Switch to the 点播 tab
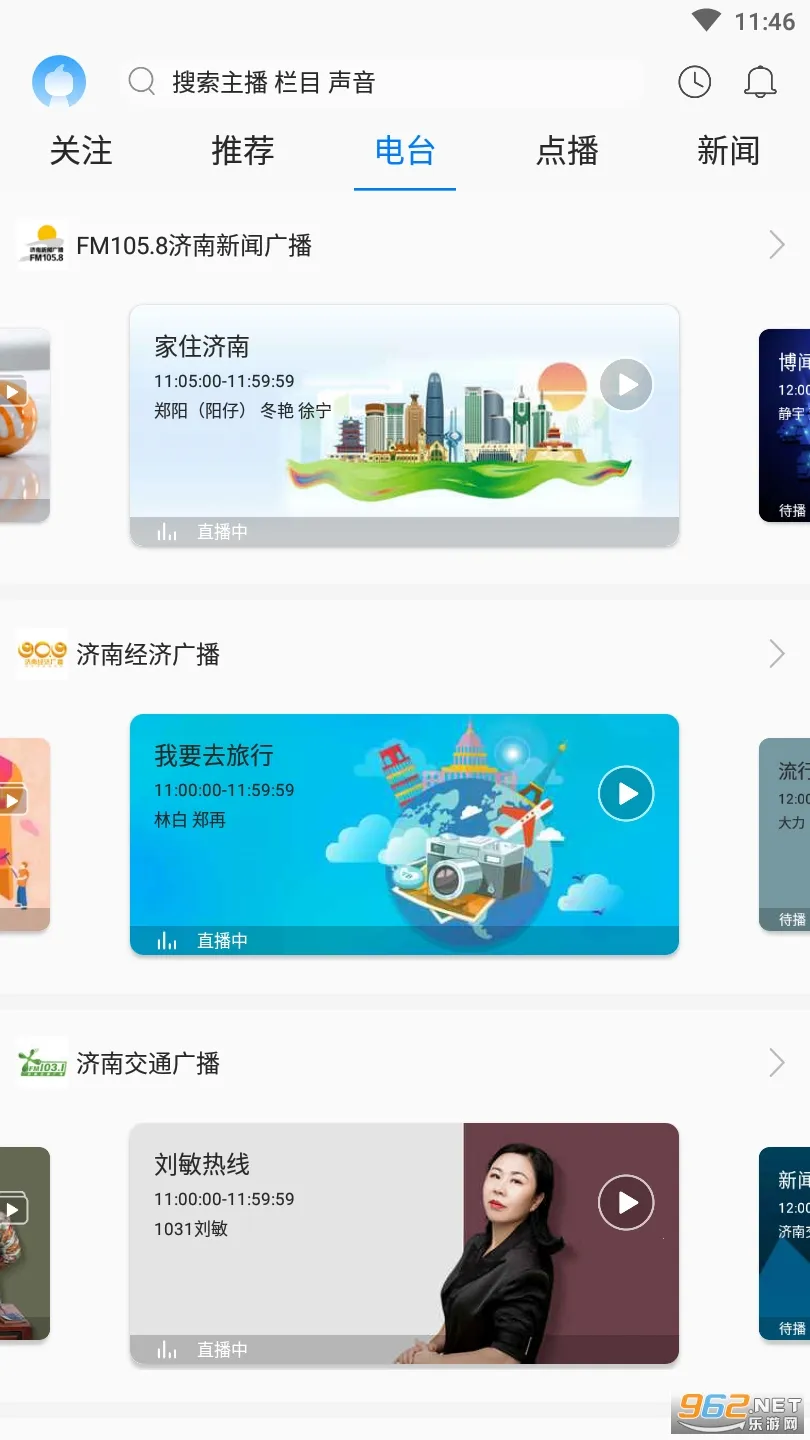Image resolution: width=810 pixels, height=1440 pixels. click(567, 151)
